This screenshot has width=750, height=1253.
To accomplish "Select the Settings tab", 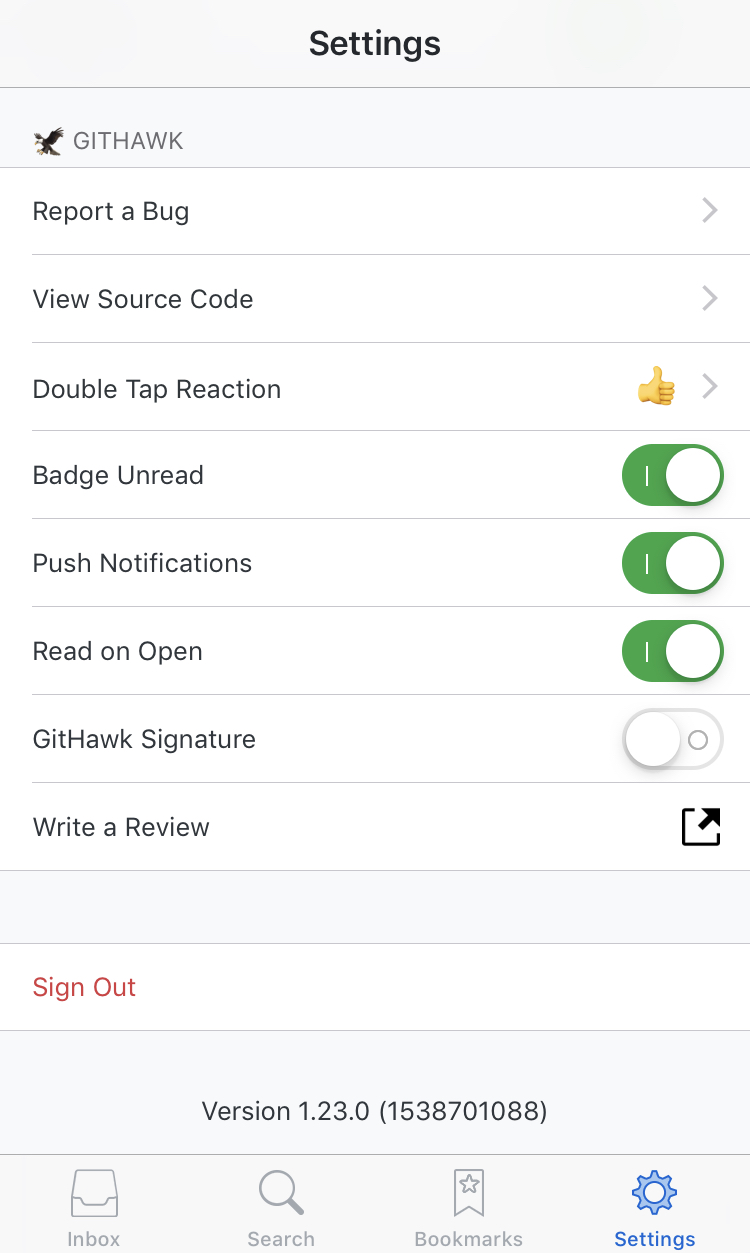I will pos(655,1208).
